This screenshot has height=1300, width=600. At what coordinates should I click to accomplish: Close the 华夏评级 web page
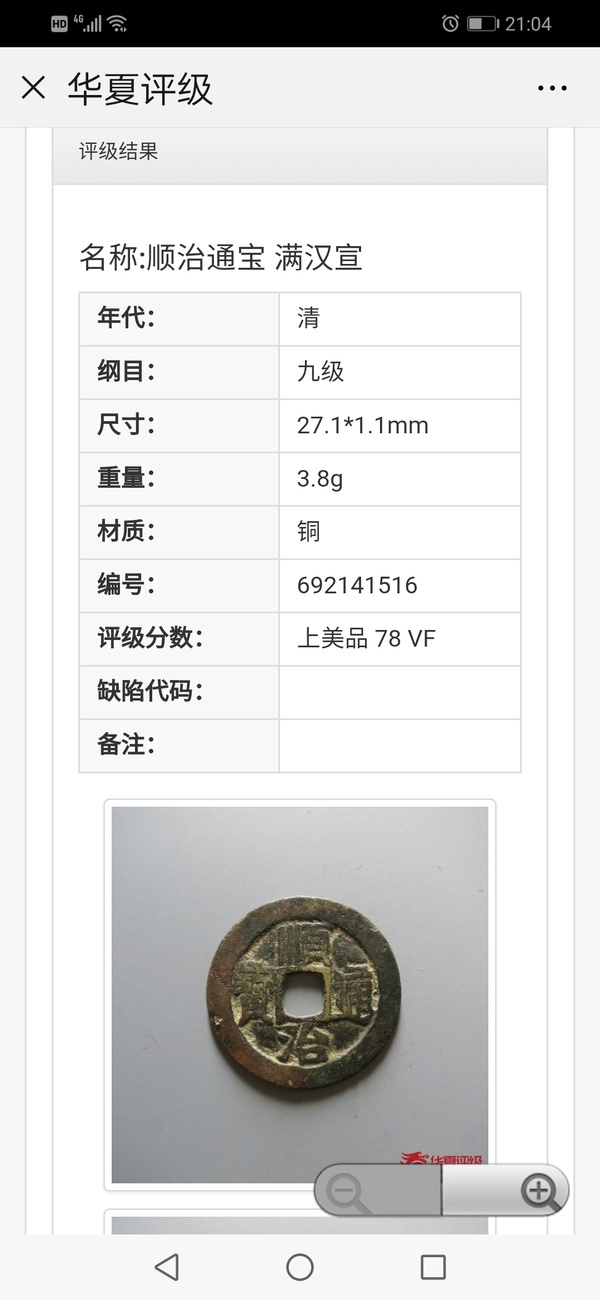click(x=33, y=88)
